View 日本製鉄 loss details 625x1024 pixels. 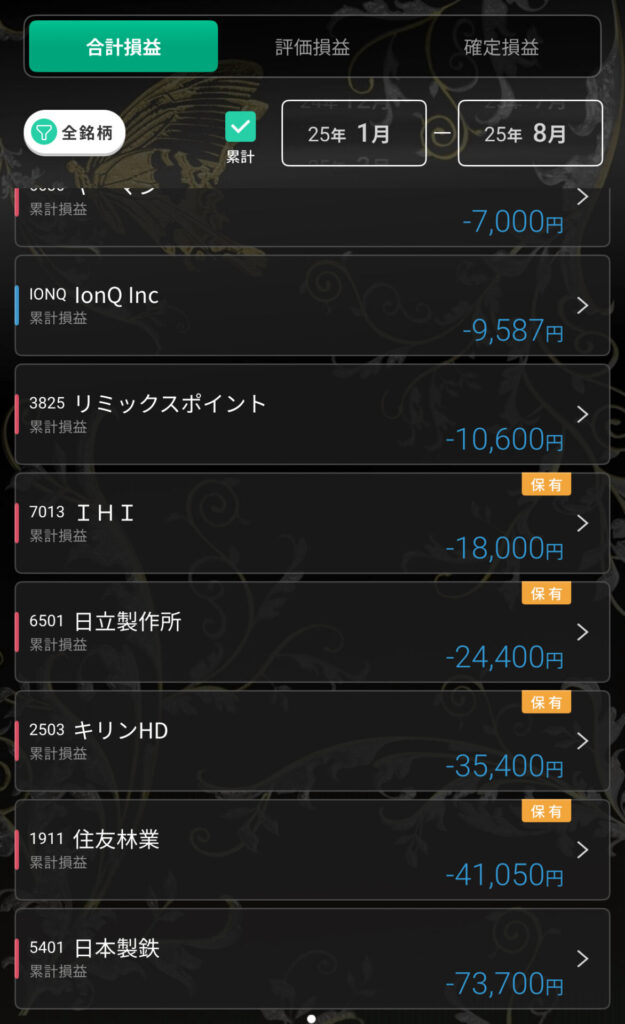pos(312,958)
